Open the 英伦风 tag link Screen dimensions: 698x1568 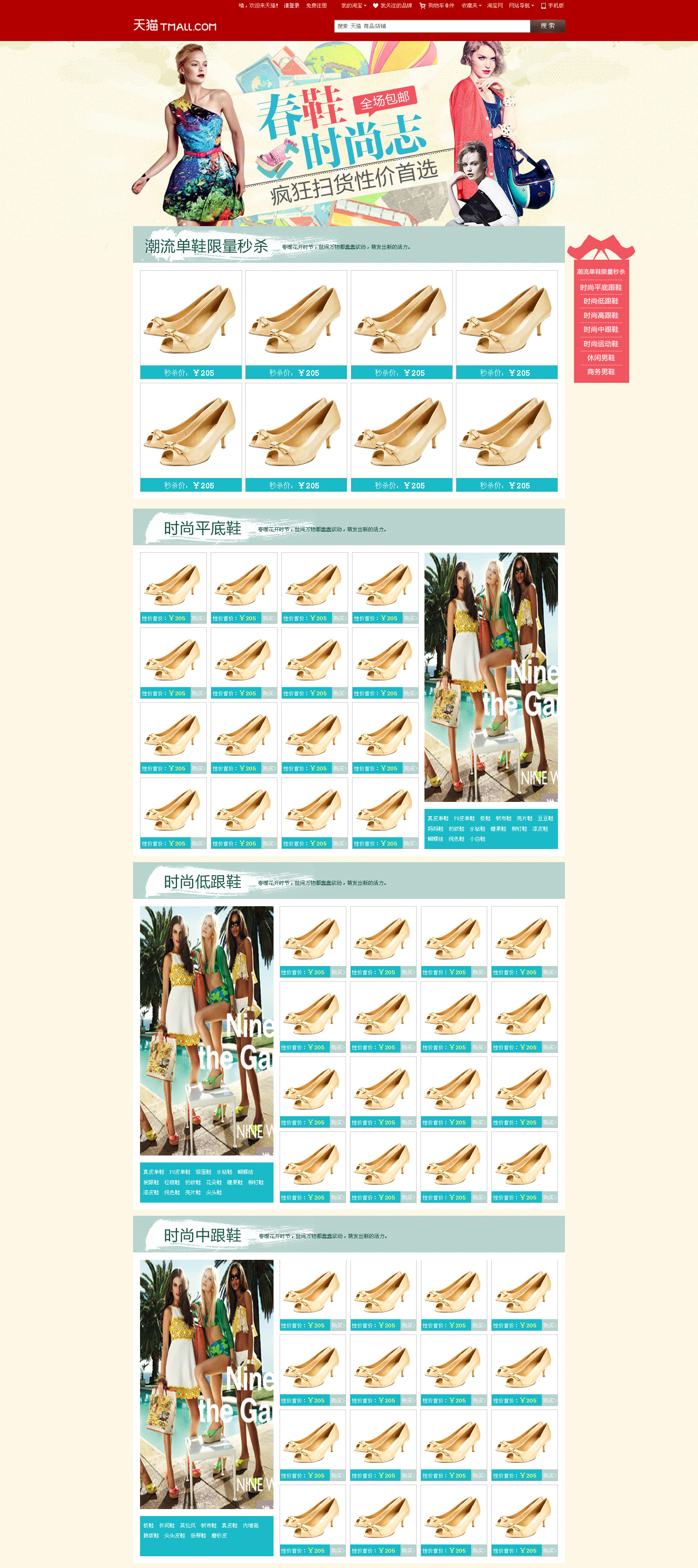pos(188,1525)
